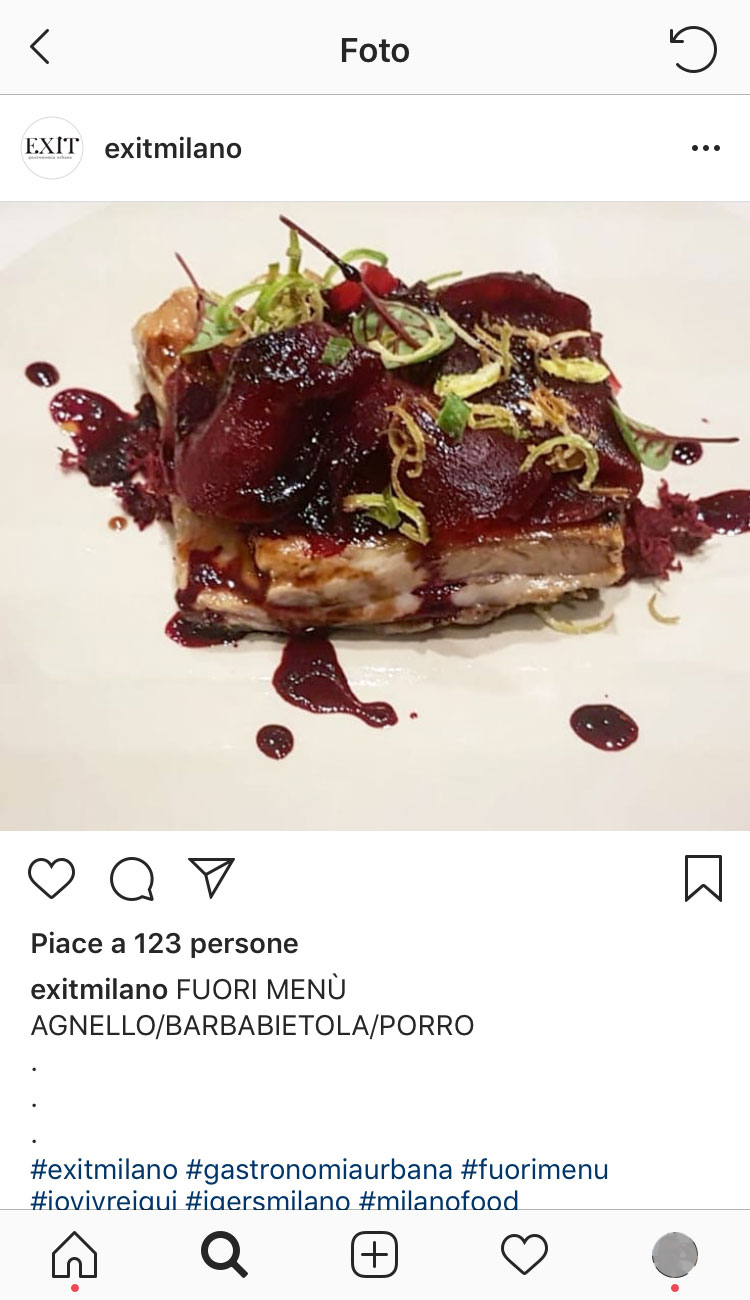Tap the EXIT profile avatar

pos(52,148)
